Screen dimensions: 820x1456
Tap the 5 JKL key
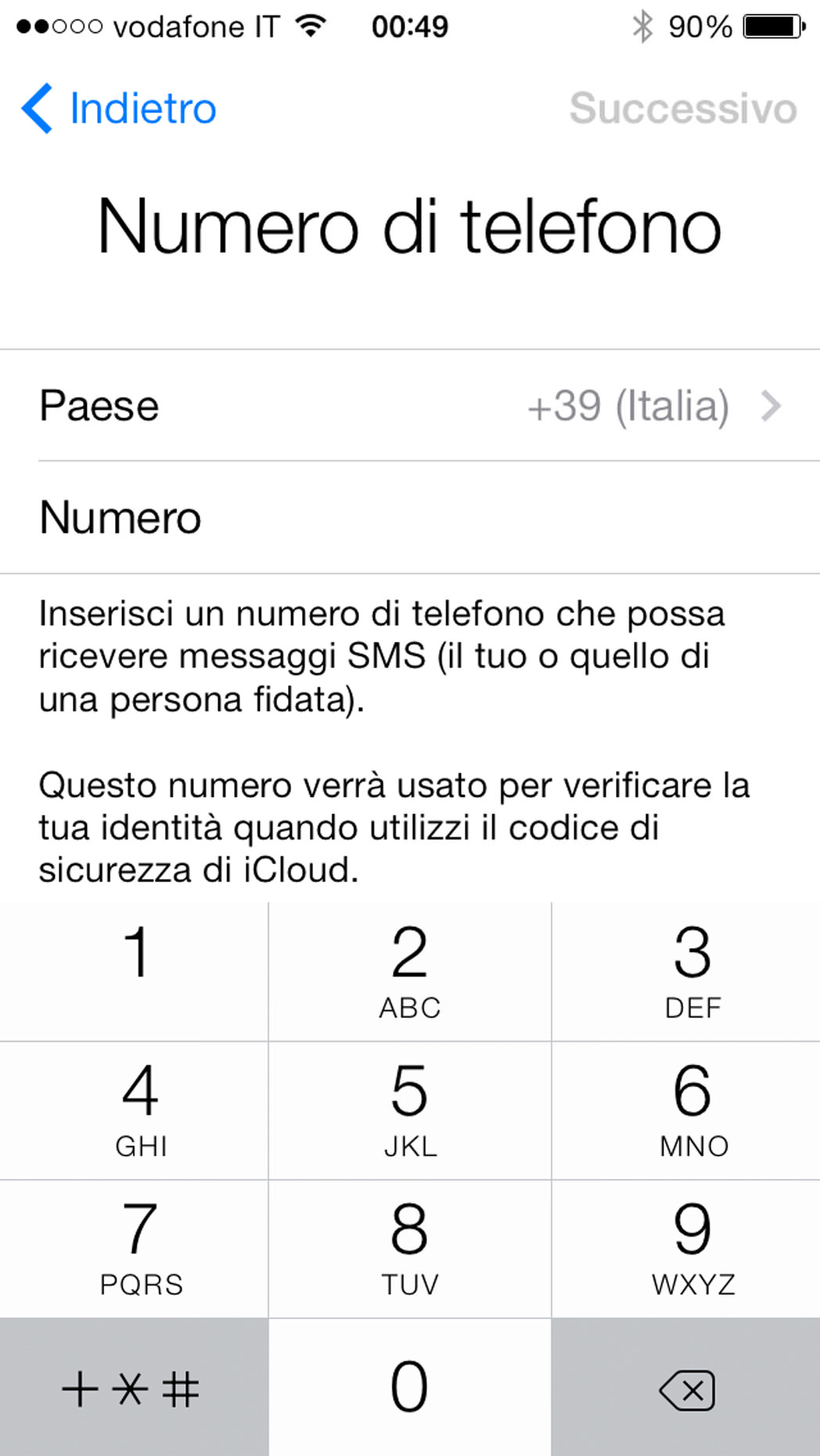pyautogui.click(x=409, y=1109)
